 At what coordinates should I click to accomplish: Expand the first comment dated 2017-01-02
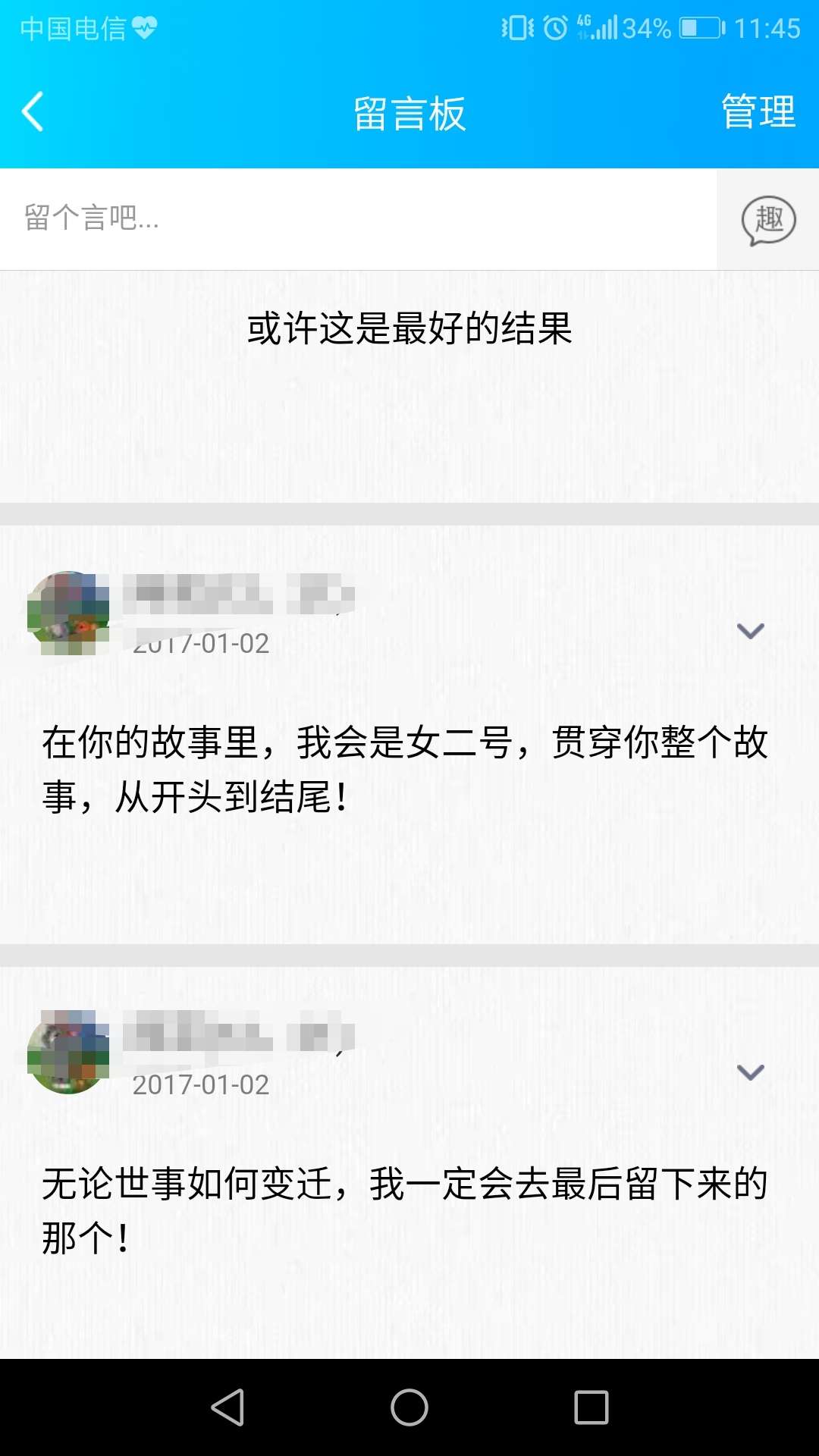pos(749,629)
